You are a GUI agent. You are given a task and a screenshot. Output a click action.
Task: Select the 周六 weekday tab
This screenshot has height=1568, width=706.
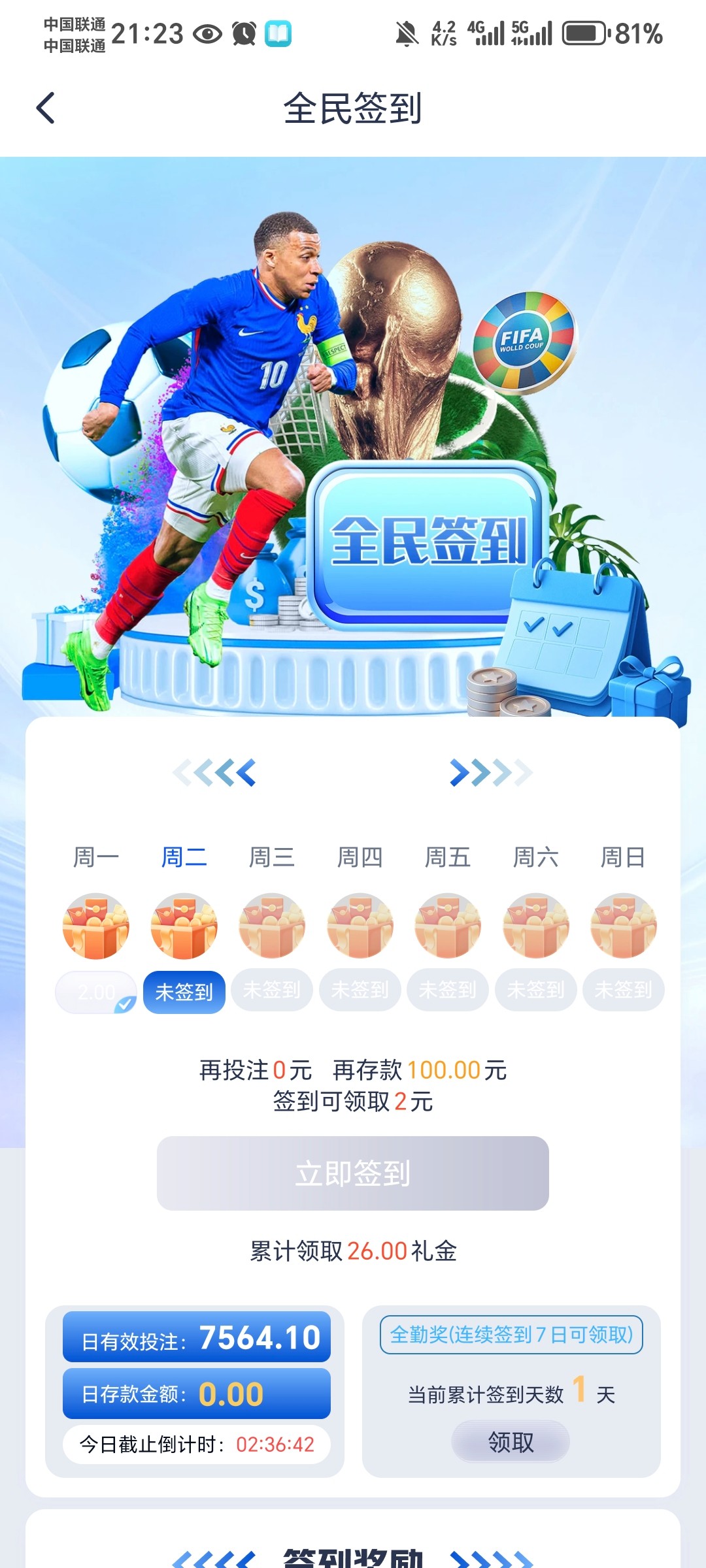coord(535,856)
